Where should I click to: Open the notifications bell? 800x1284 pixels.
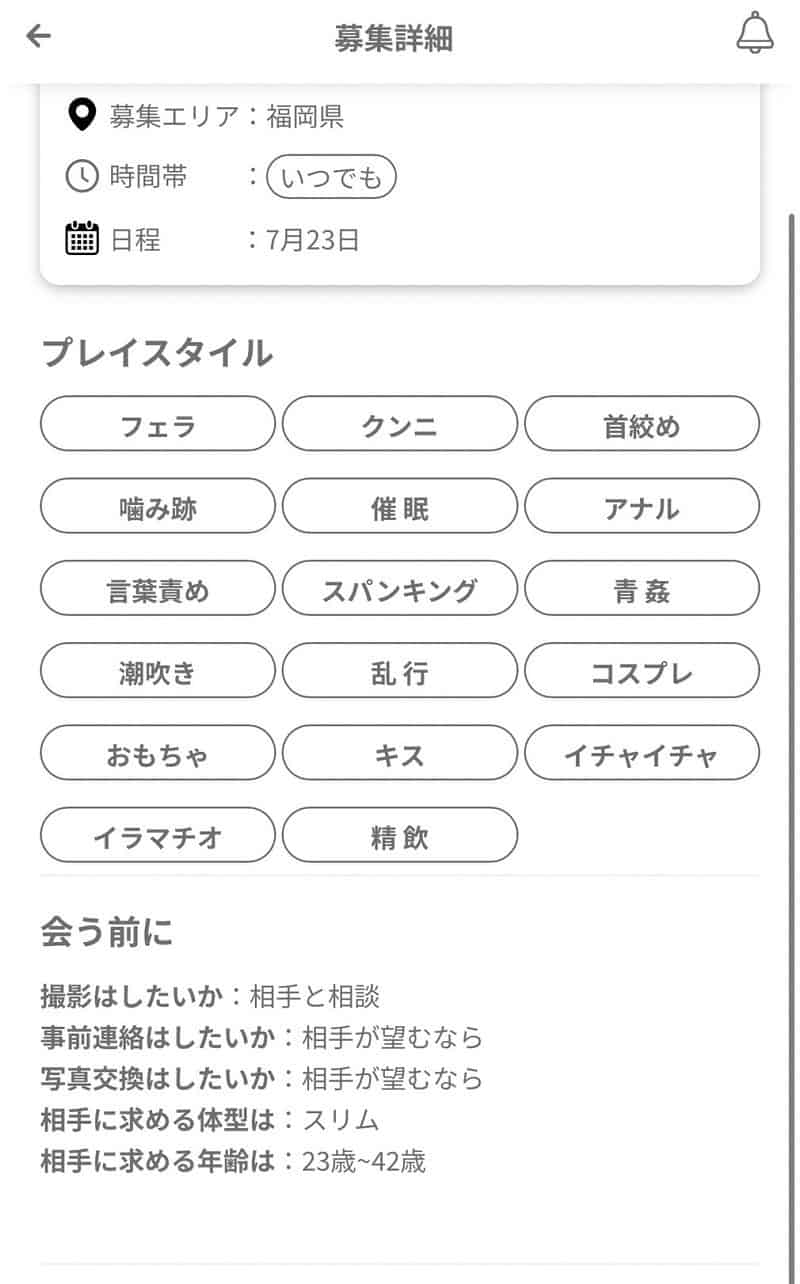click(x=755, y=33)
